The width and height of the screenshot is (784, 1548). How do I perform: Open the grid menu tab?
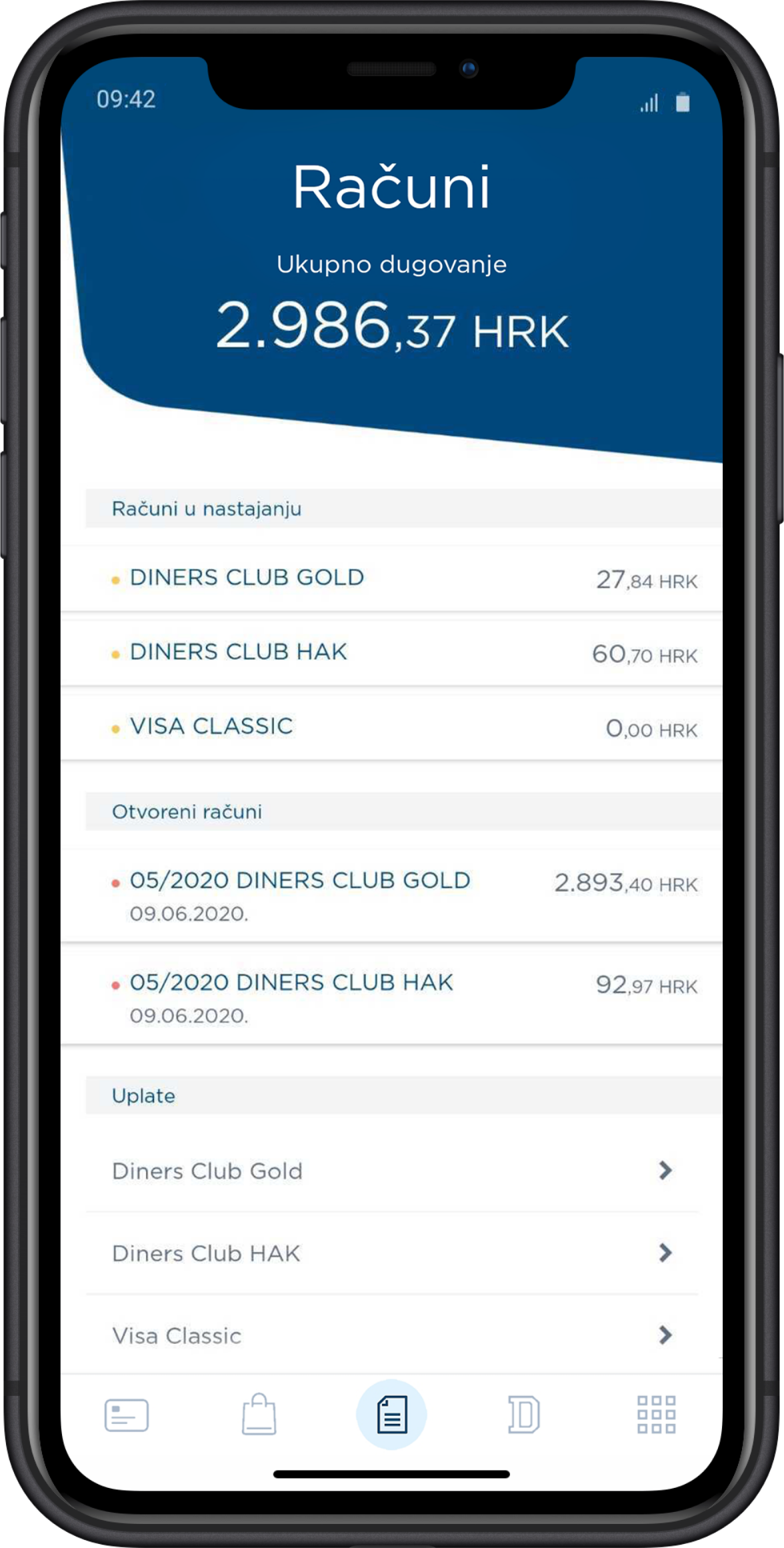[656, 1415]
